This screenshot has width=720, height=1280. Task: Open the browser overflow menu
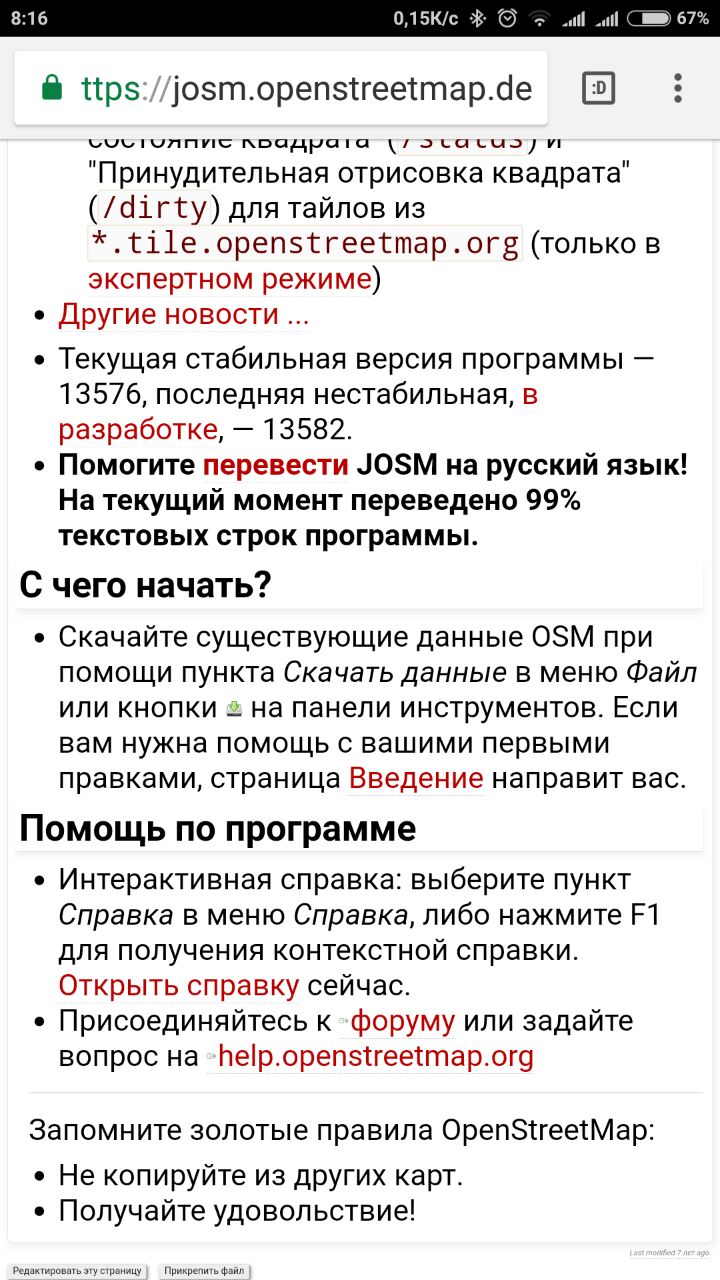click(678, 88)
